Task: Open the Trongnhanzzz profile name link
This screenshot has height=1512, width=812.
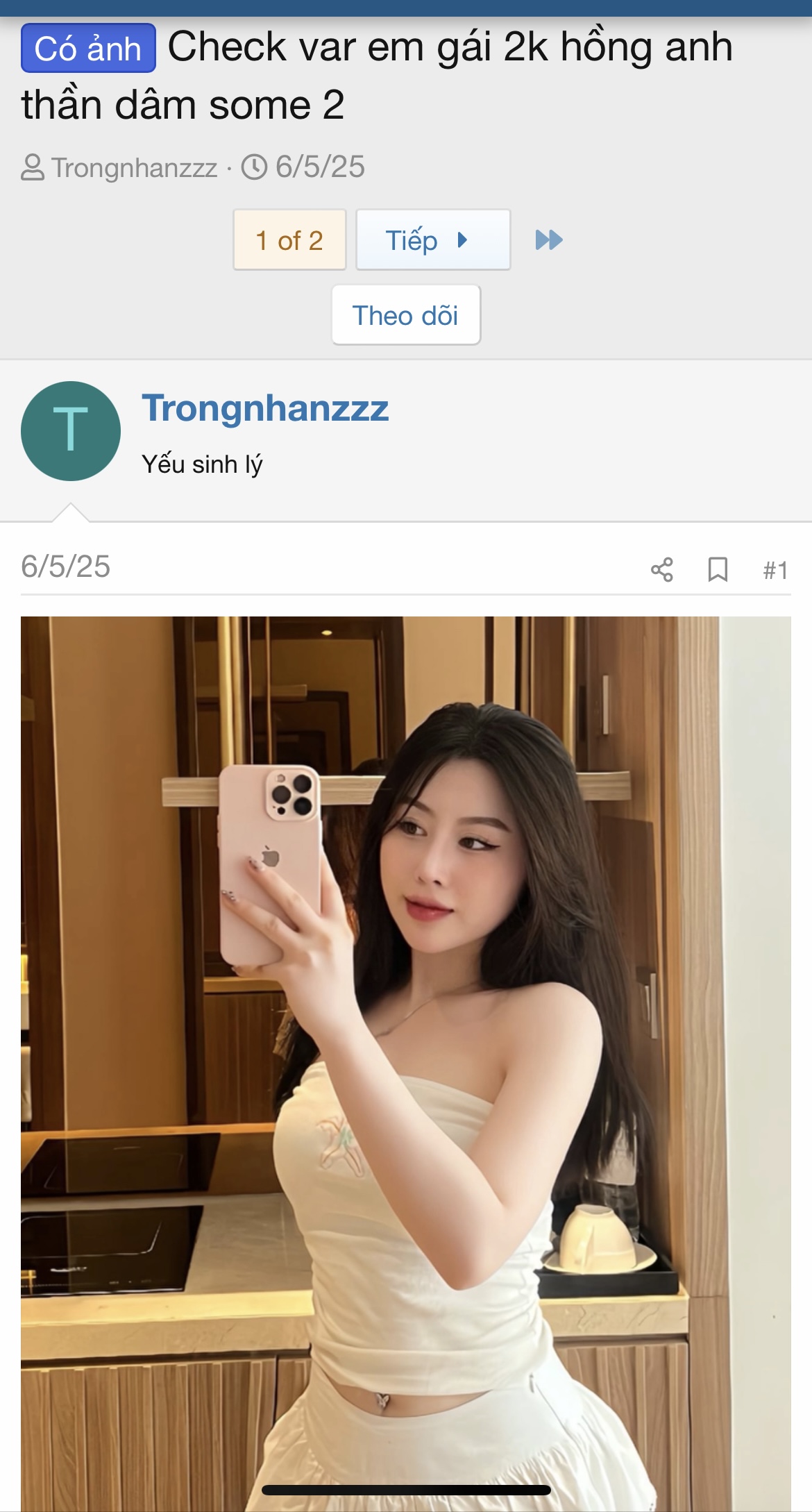Action: 265,408
